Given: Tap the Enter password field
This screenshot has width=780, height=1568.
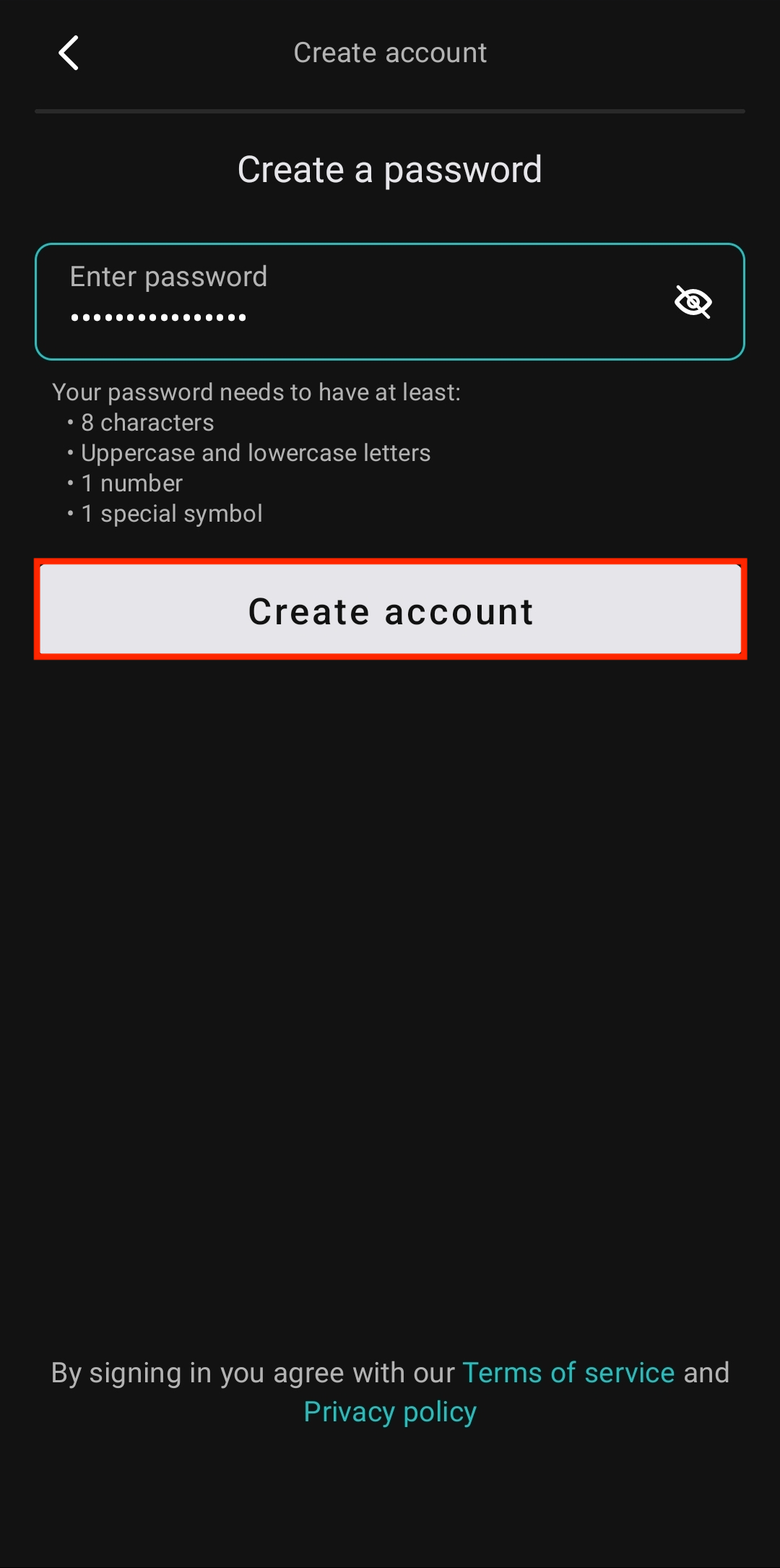Looking at the screenshot, I should (390, 301).
